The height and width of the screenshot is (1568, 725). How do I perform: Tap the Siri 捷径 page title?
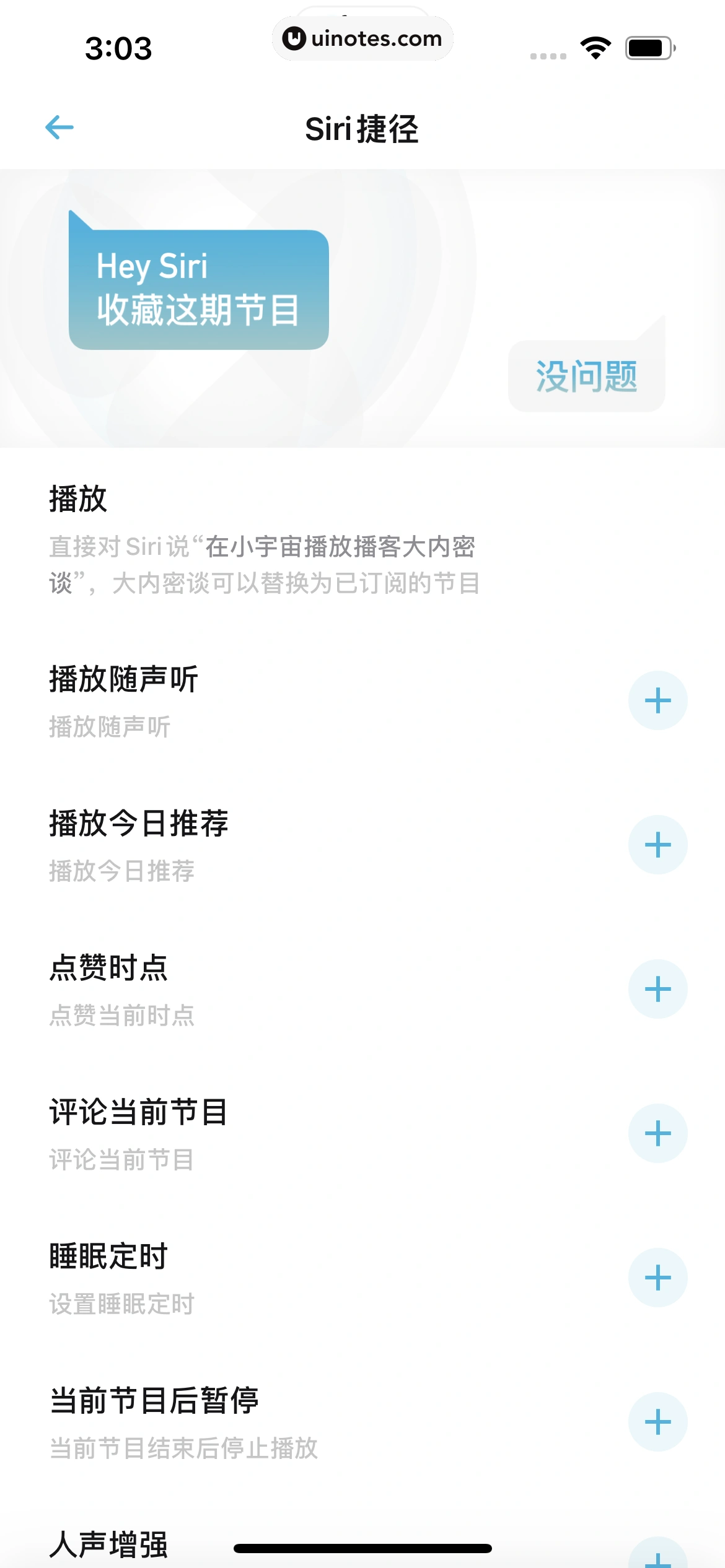tap(362, 128)
